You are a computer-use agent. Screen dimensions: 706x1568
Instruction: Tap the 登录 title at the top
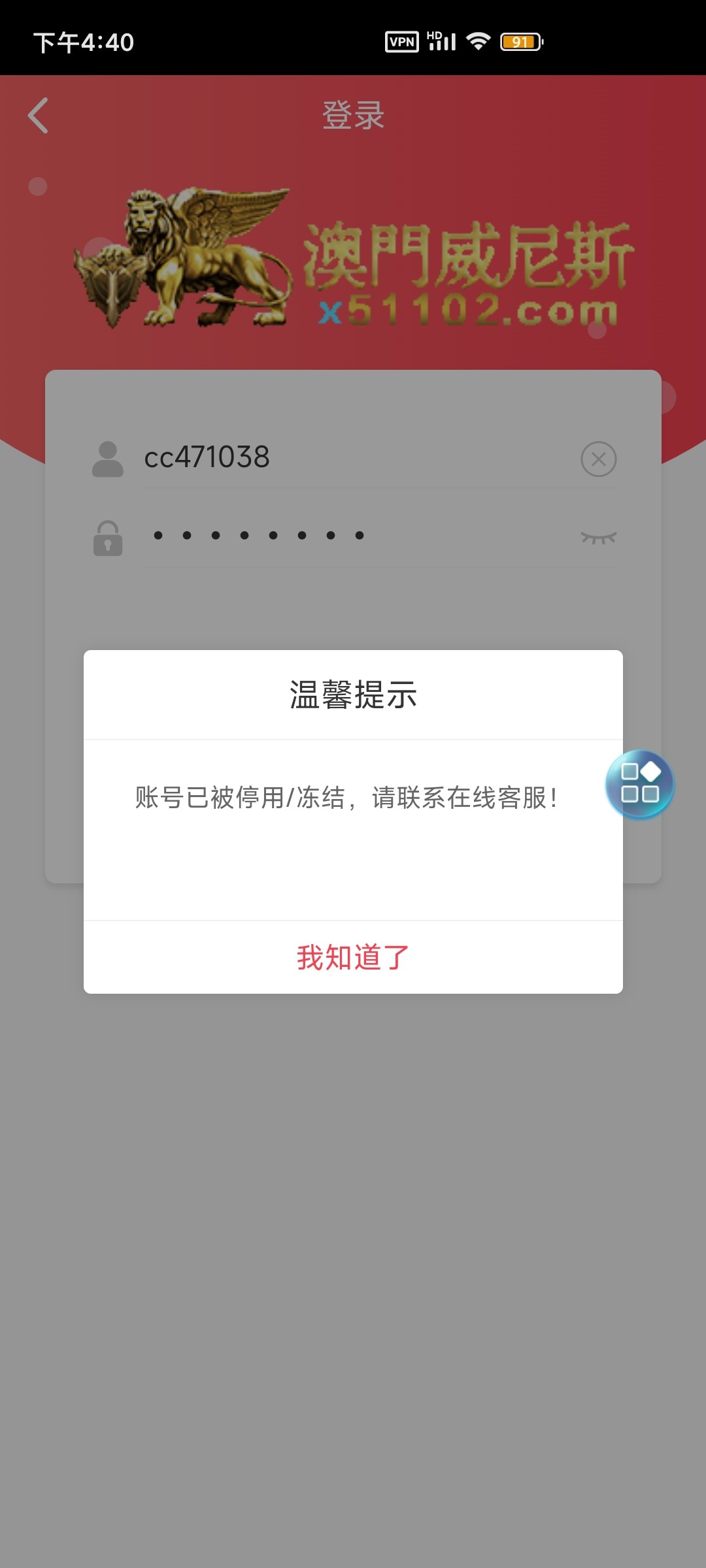(353, 116)
